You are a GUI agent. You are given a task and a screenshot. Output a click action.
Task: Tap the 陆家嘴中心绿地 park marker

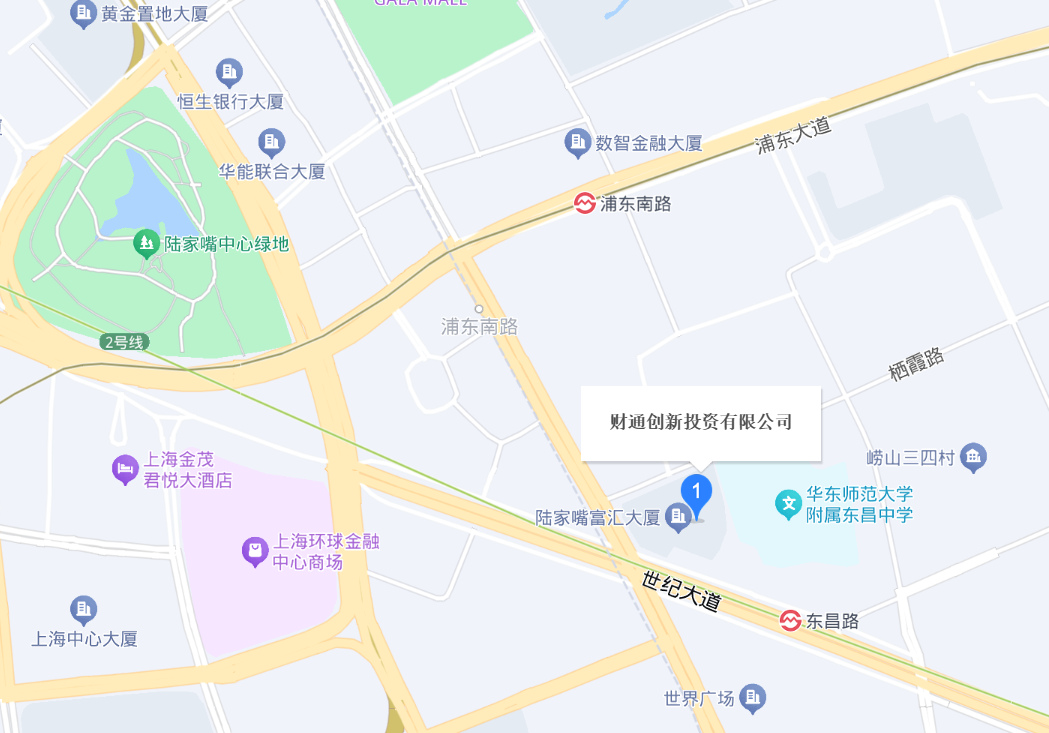coord(146,243)
